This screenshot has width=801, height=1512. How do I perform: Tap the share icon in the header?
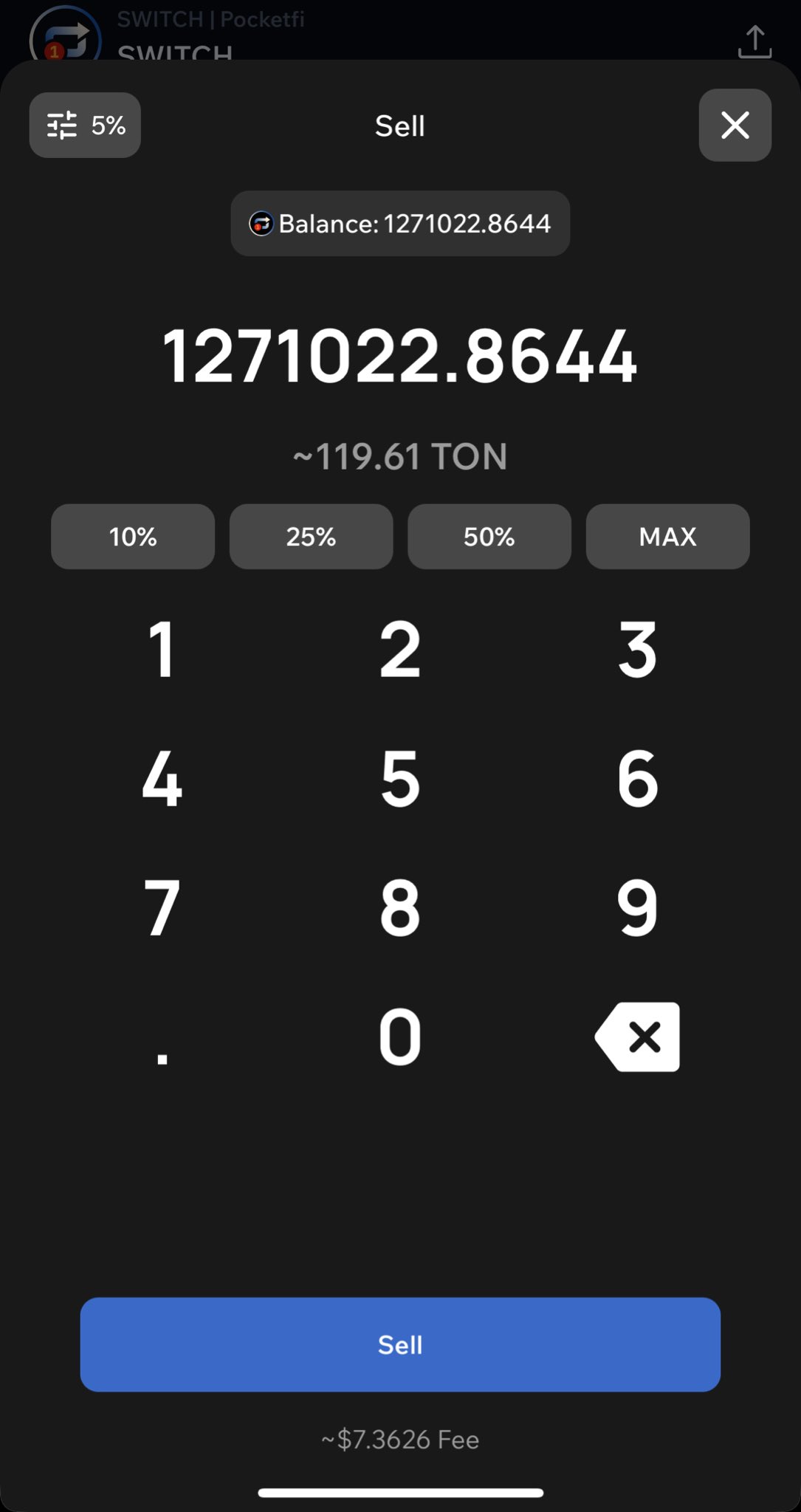(754, 42)
